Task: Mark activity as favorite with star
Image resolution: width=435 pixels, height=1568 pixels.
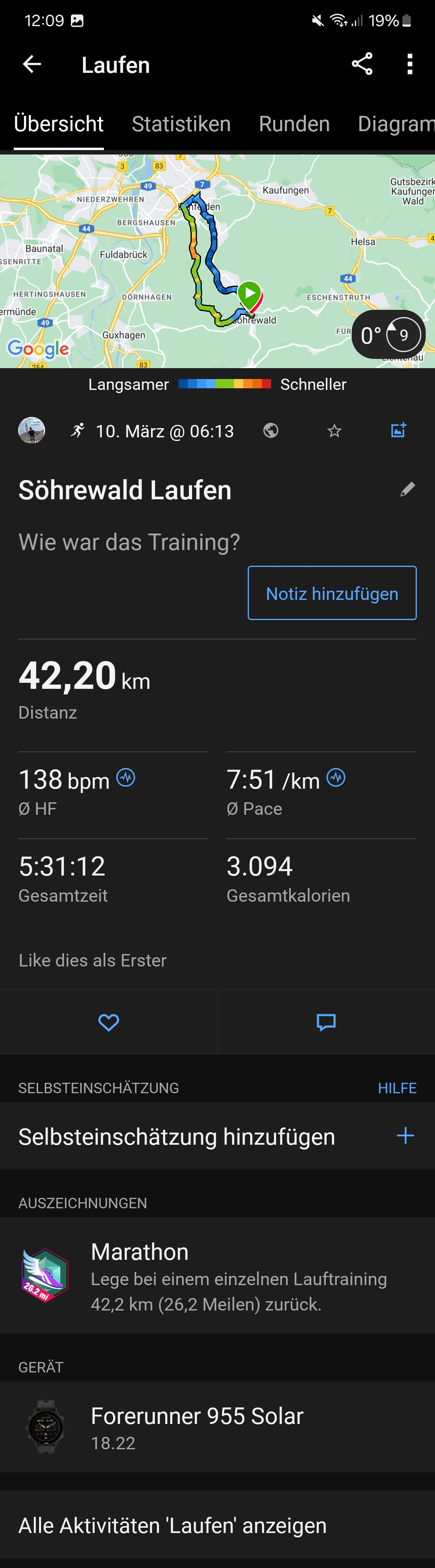Action: click(334, 431)
